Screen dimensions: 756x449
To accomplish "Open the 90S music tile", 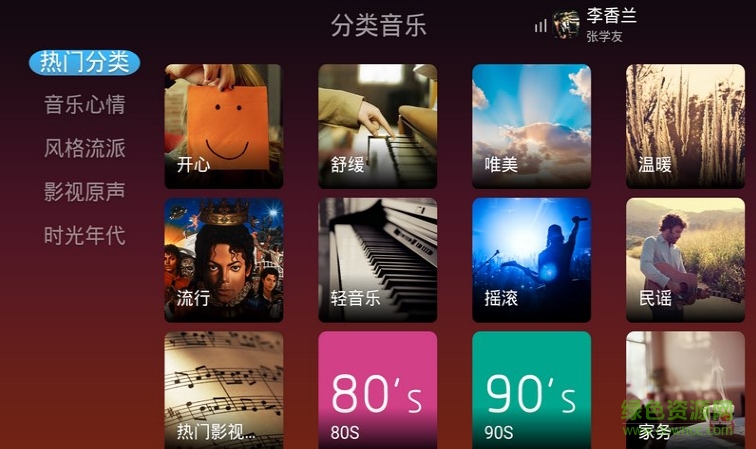I will pyautogui.click(x=531, y=389).
